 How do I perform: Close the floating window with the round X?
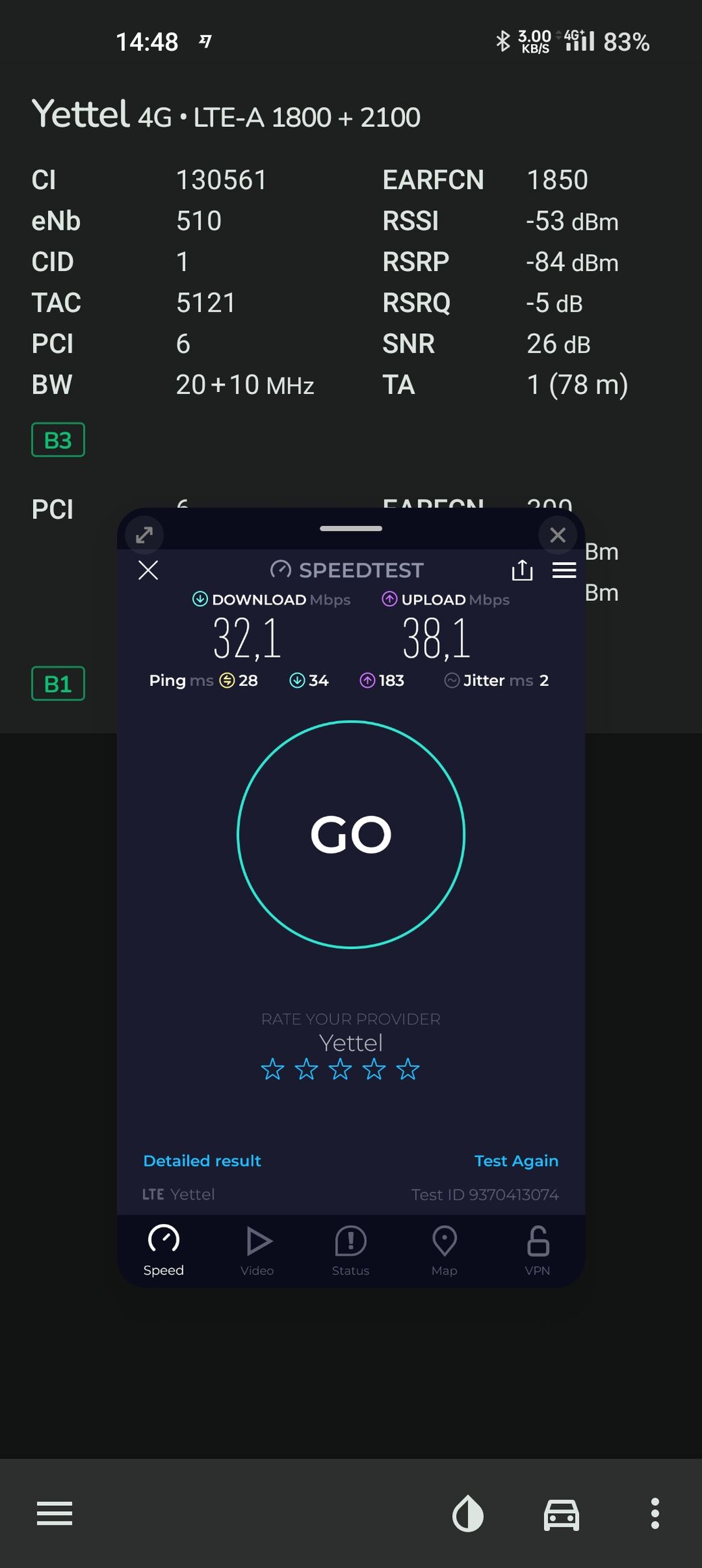point(557,535)
